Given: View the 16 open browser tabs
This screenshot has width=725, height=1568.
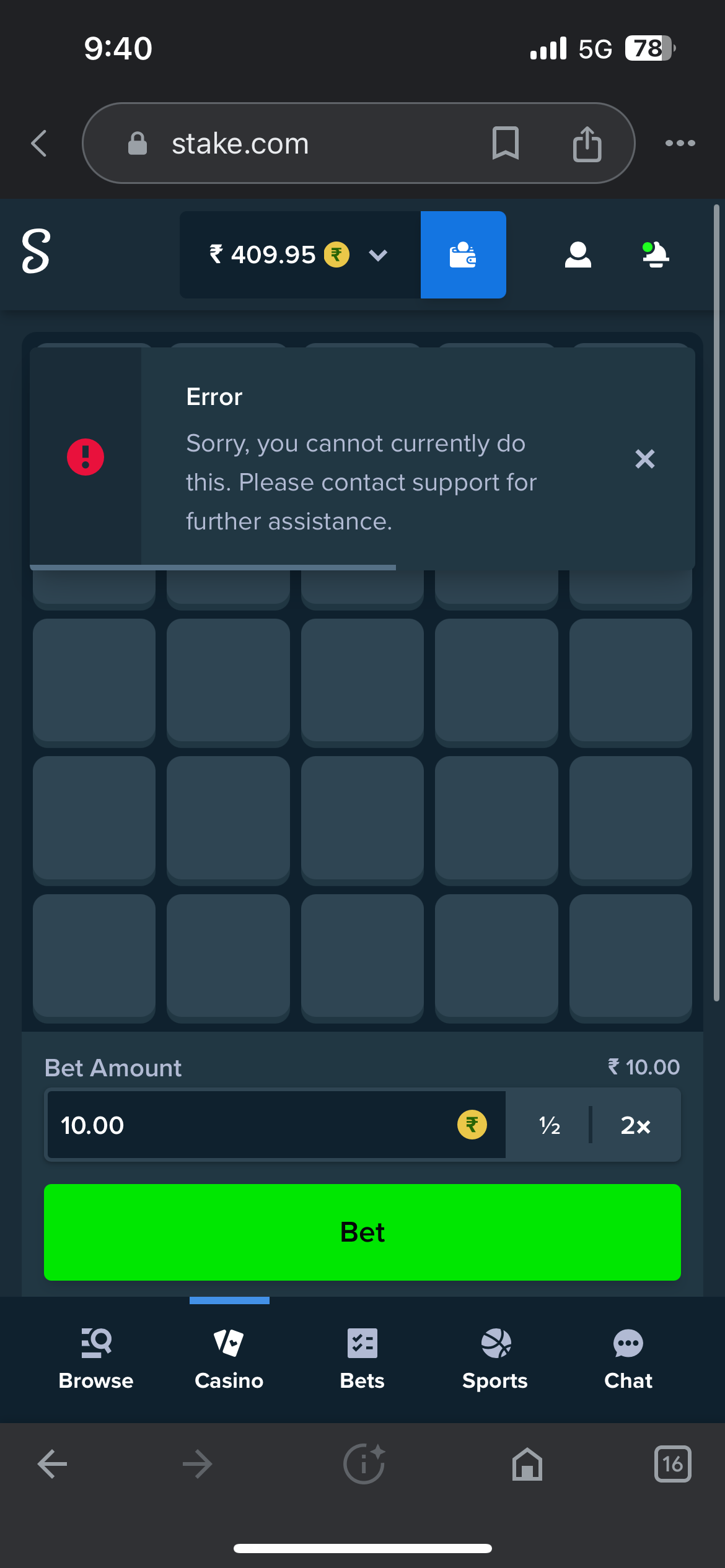Looking at the screenshot, I should tap(673, 1464).
